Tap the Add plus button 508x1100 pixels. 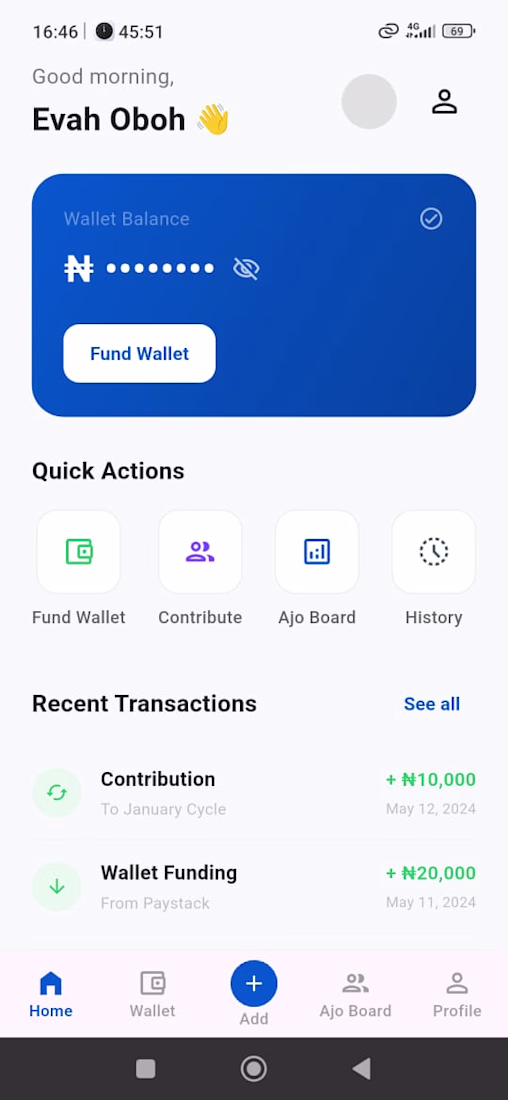coord(254,984)
